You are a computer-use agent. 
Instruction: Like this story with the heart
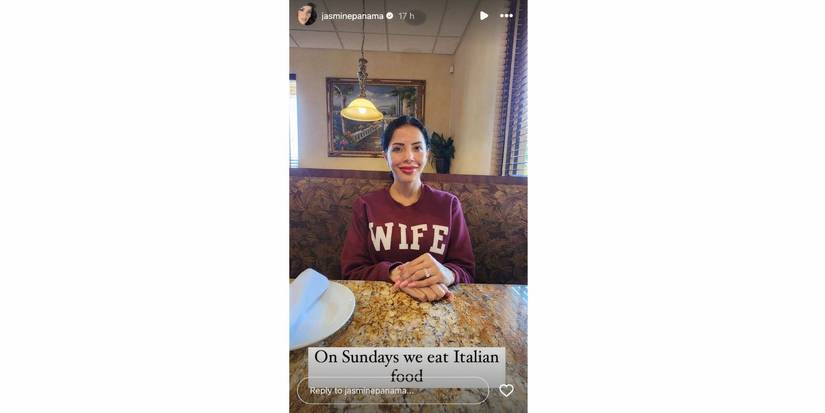506,390
